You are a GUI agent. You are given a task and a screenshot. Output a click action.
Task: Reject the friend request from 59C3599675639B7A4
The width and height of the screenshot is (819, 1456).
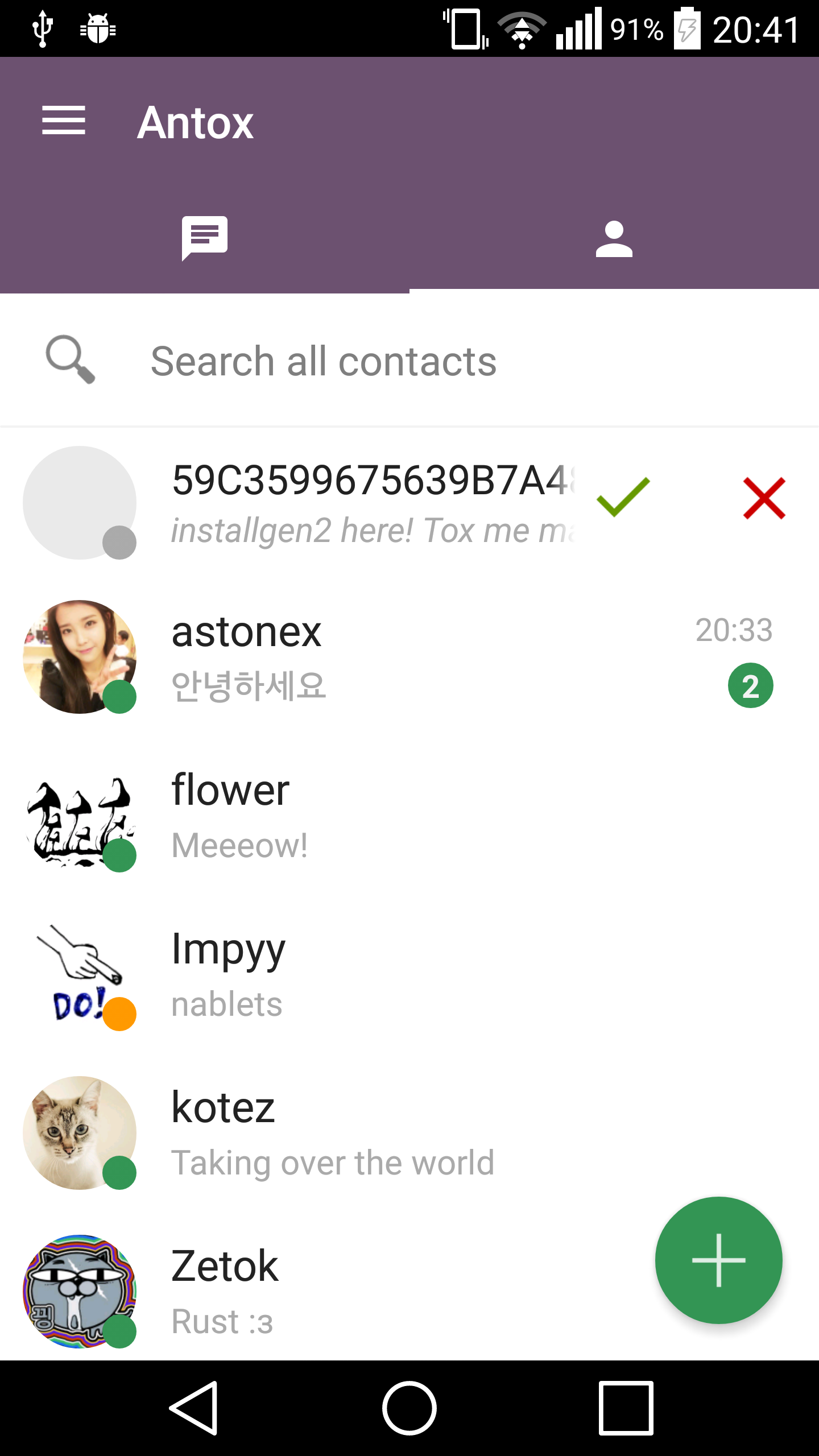click(x=764, y=498)
